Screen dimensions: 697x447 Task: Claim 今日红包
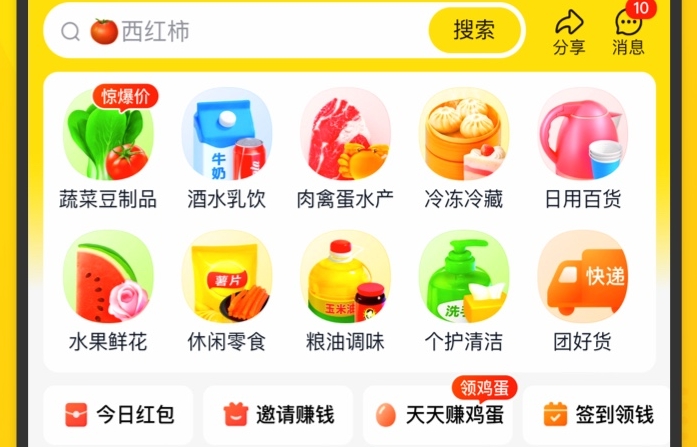(119, 414)
